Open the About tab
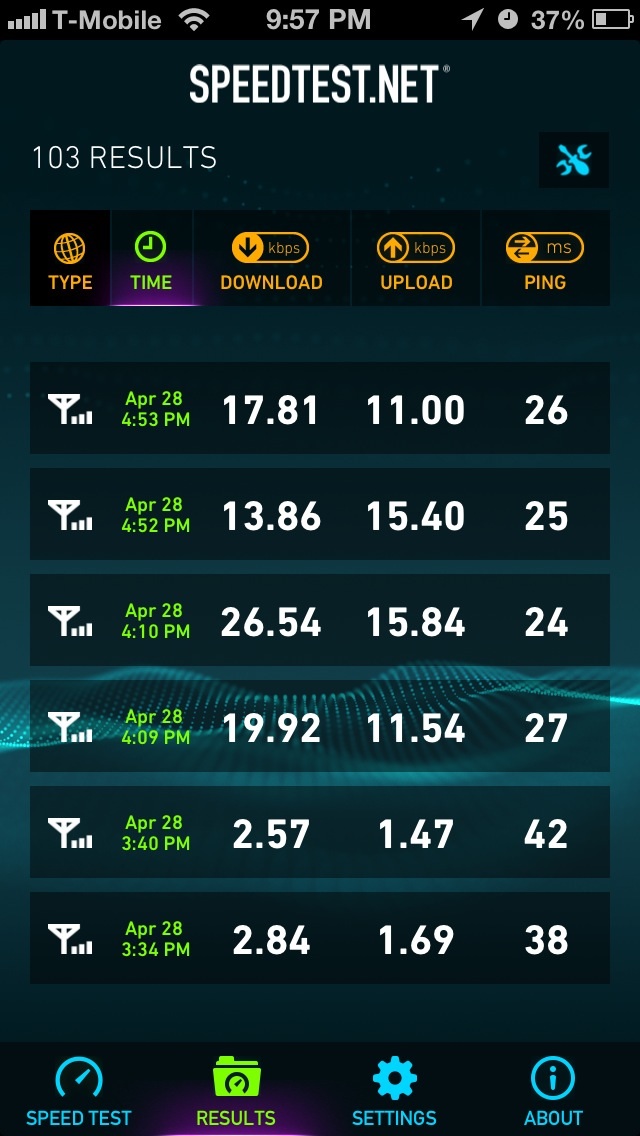The height and width of the screenshot is (1136, 640). 553,1091
